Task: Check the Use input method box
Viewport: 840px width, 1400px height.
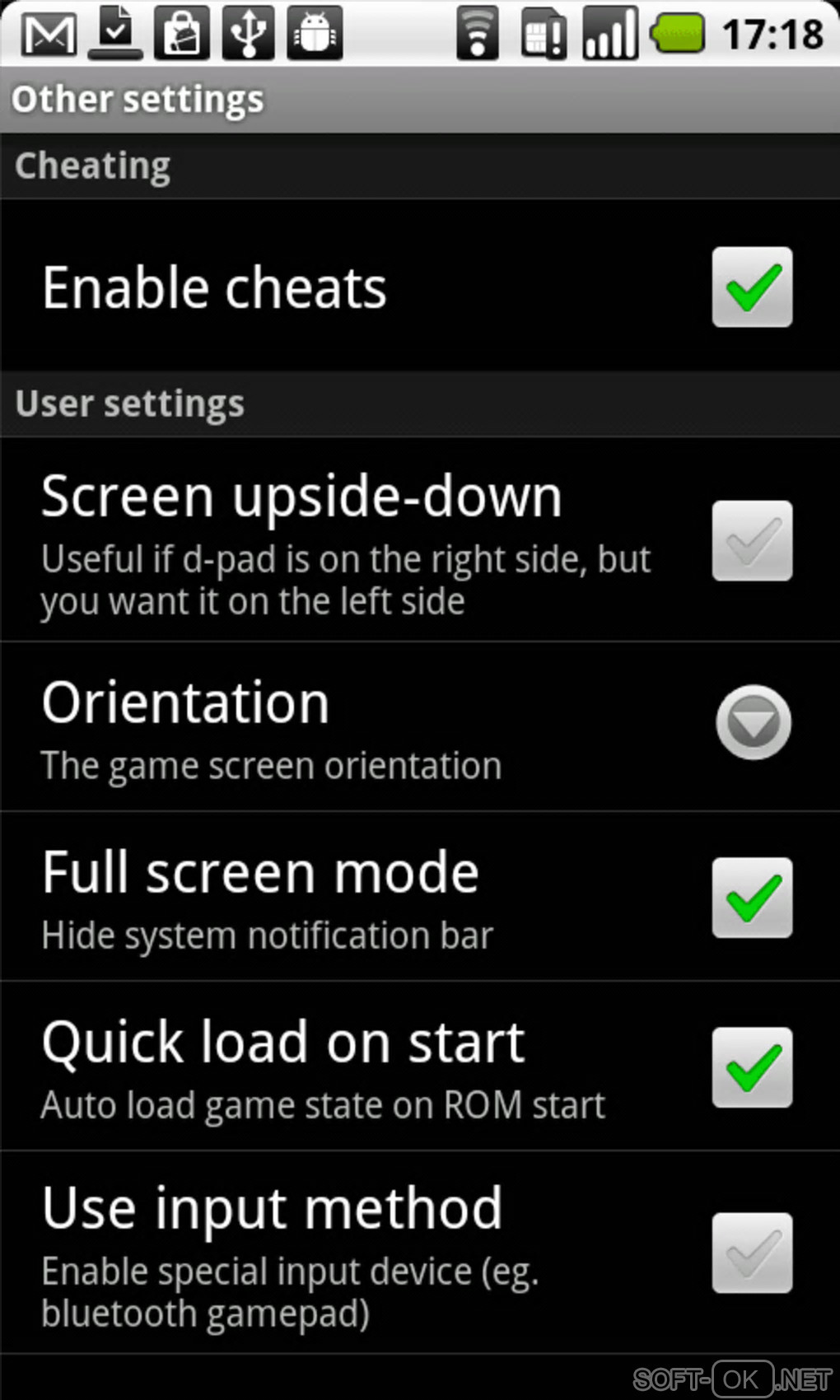Action: pyautogui.click(x=752, y=1253)
